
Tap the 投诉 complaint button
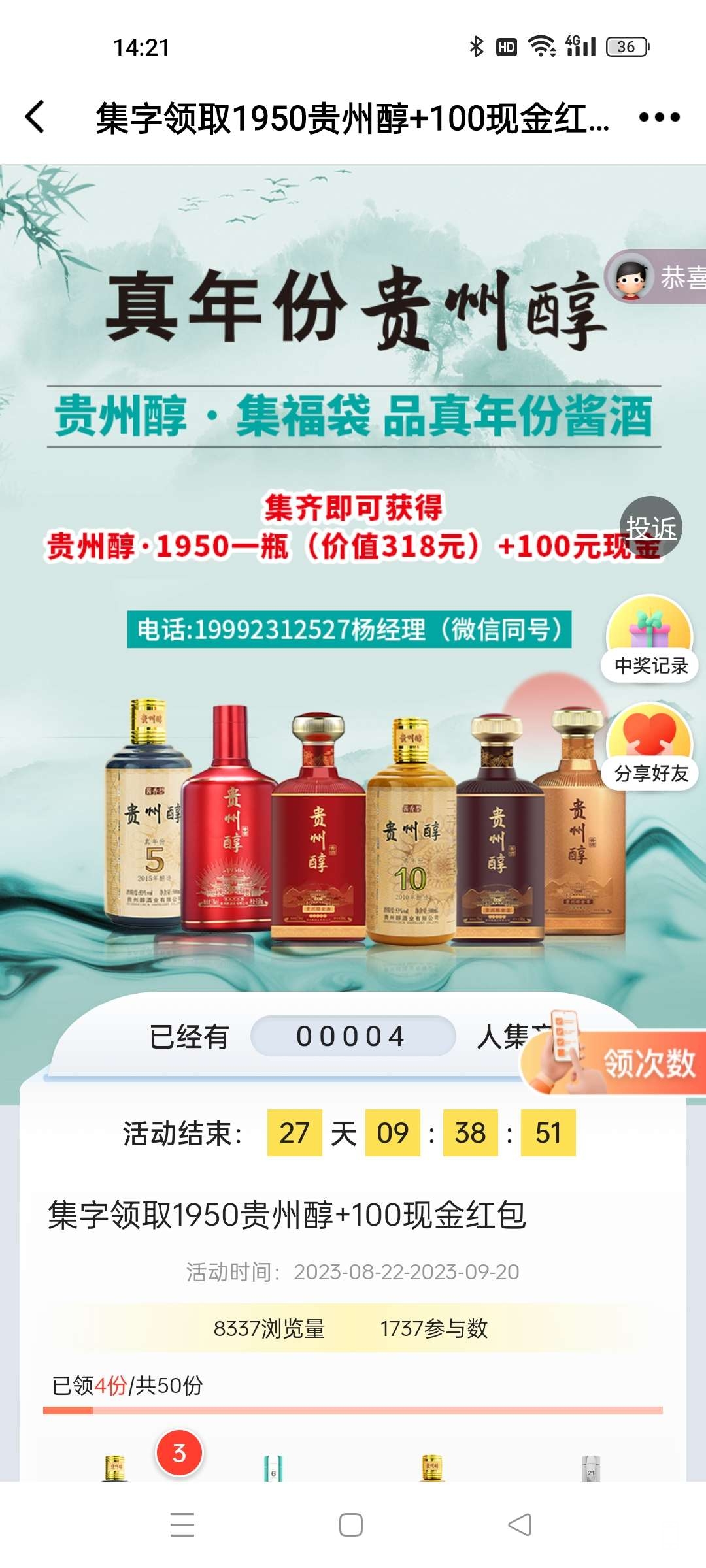click(650, 528)
